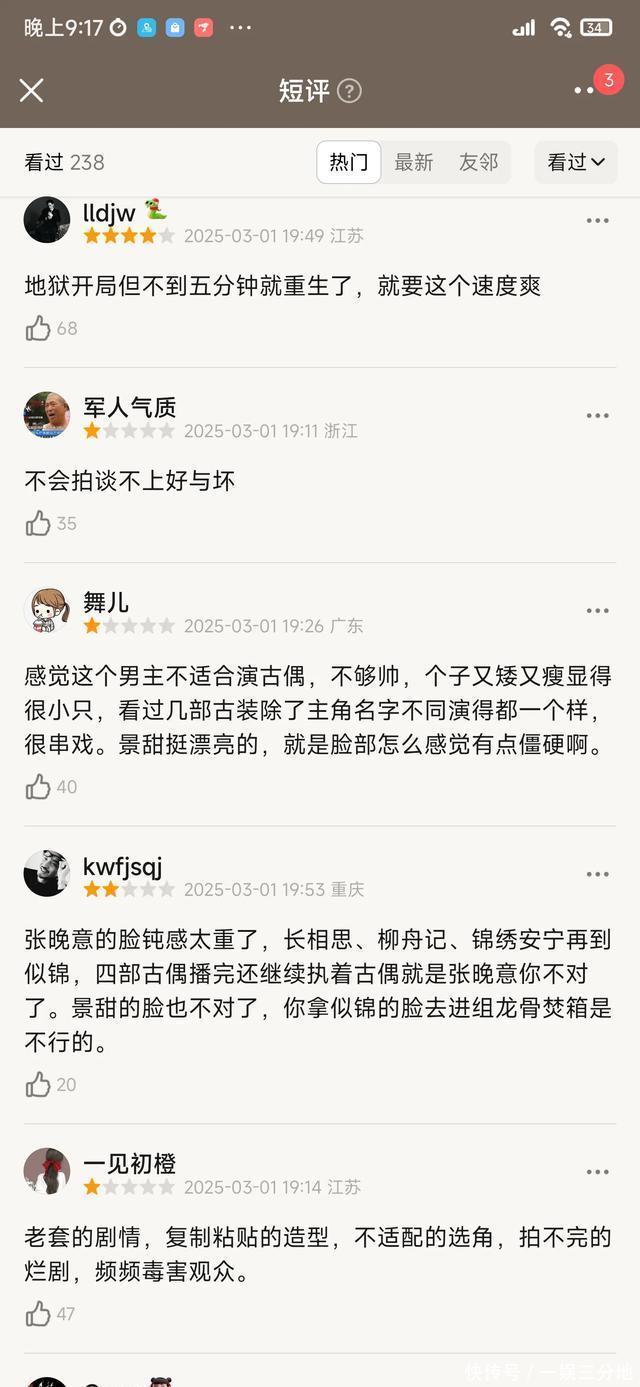Open more options on 舞儿's review
The width and height of the screenshot is (640, 1387).
coord(597,611)
